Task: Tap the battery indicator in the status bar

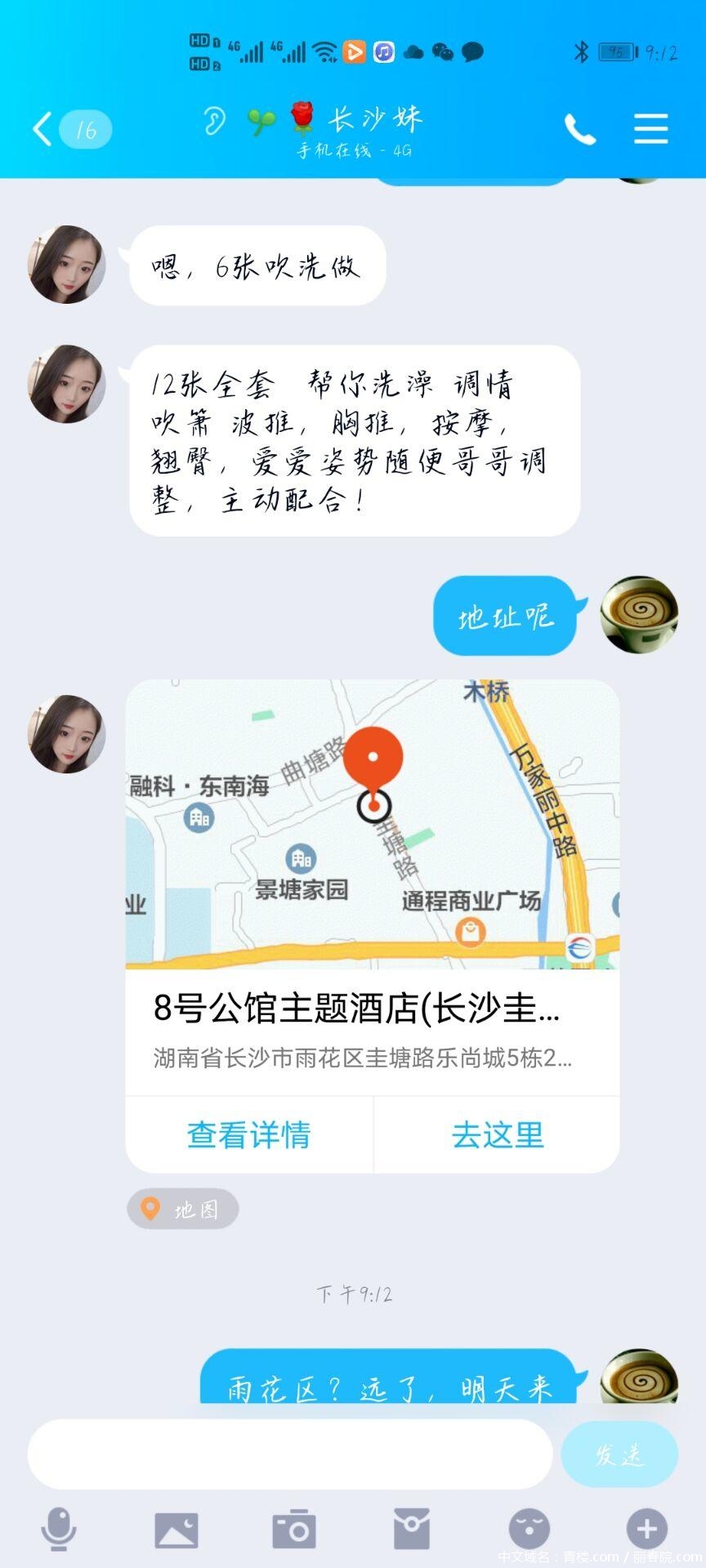Action: pyautogui.click(x=614, y=53)
